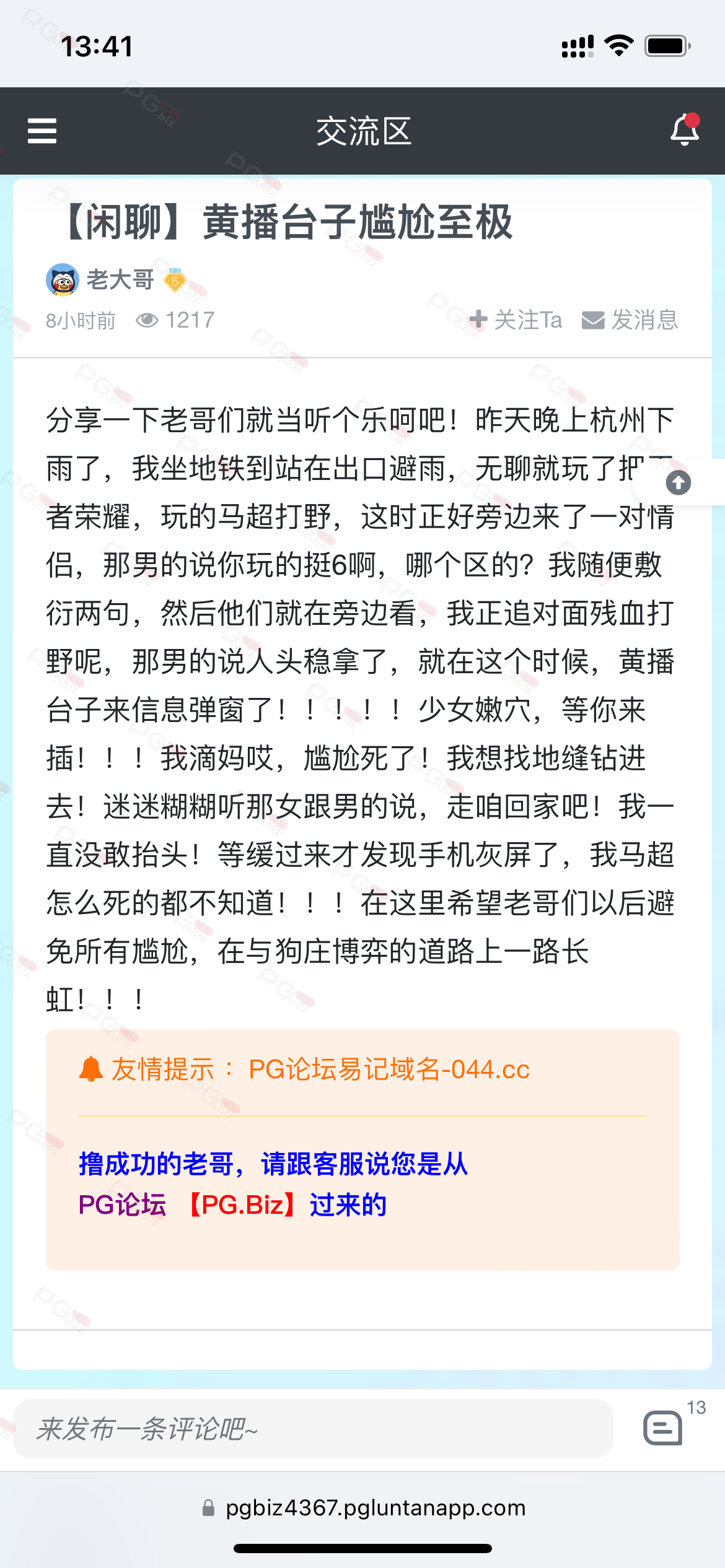View the 13 comments via comment icon
This screenshot has height=1568, width=725.
(663, 1428)
